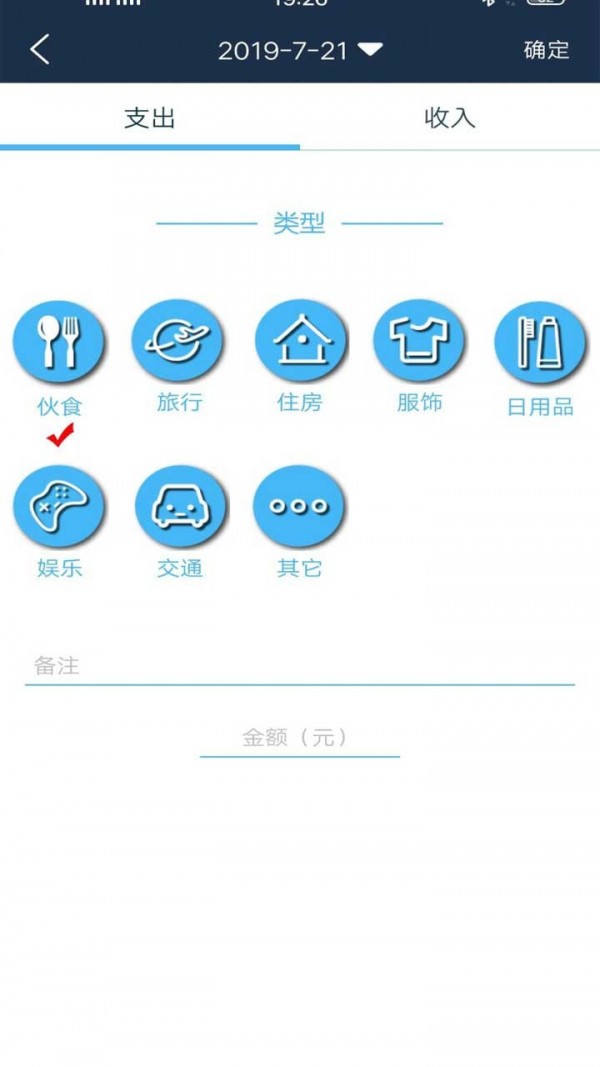Select the 服饰 clothing category
Screen dimensions: 600x1067
419,341
